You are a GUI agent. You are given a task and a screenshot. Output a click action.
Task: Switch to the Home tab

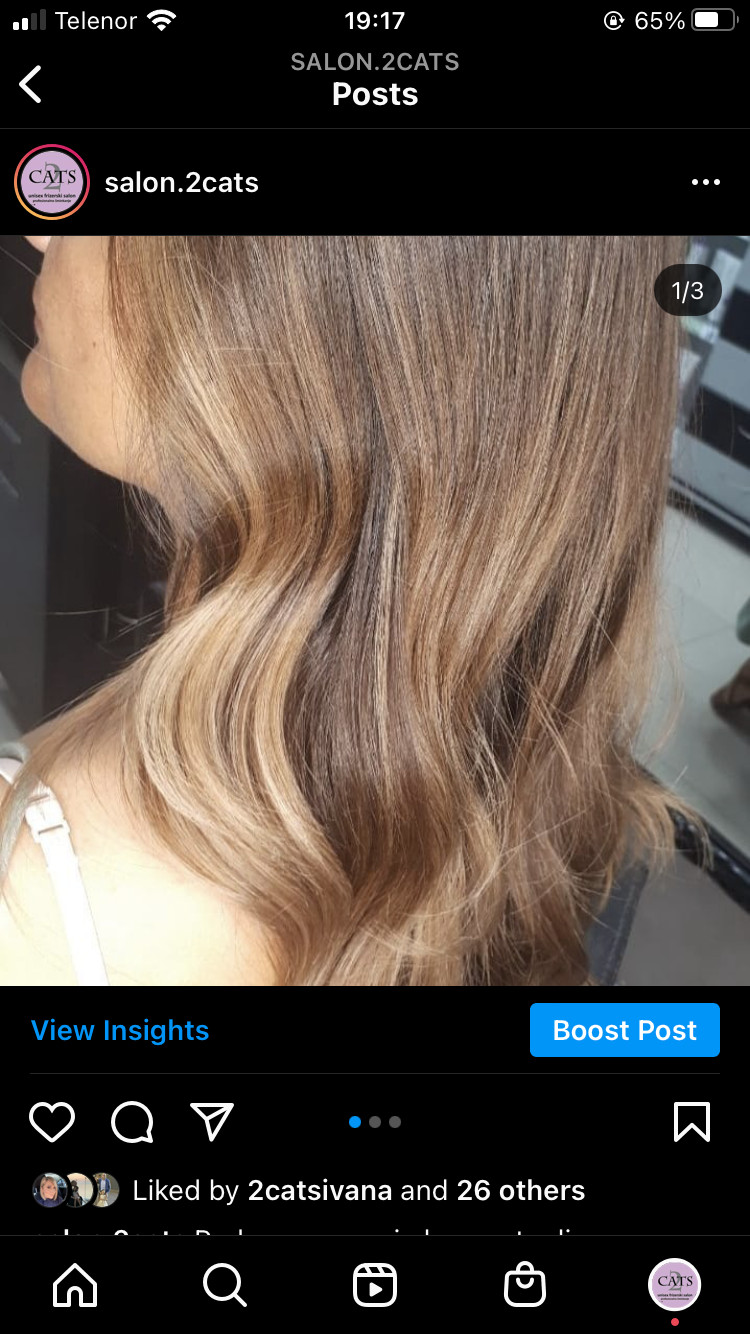click(x=75, y=1285)
